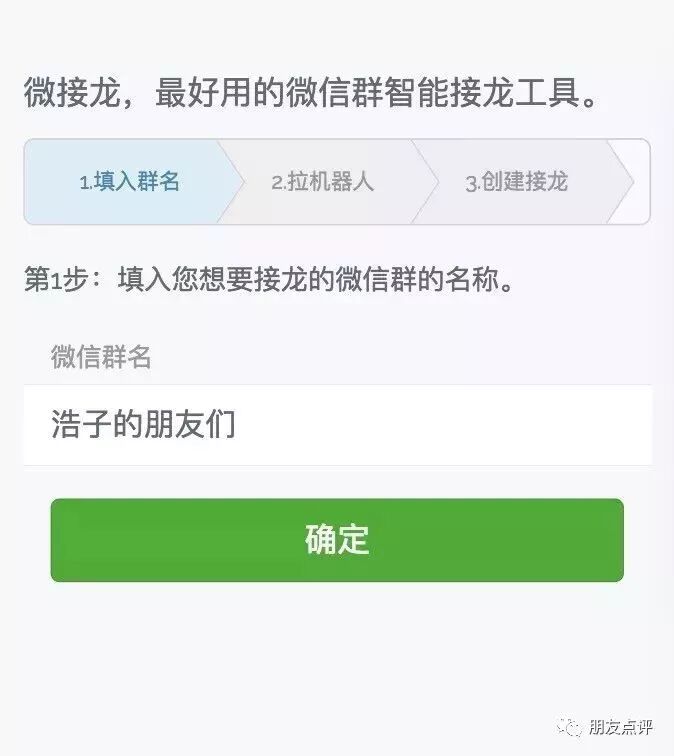This screenshot has width=674, height=756.
Task: Select the 1.填入群名 step
Action: click(x=130, y=182)
